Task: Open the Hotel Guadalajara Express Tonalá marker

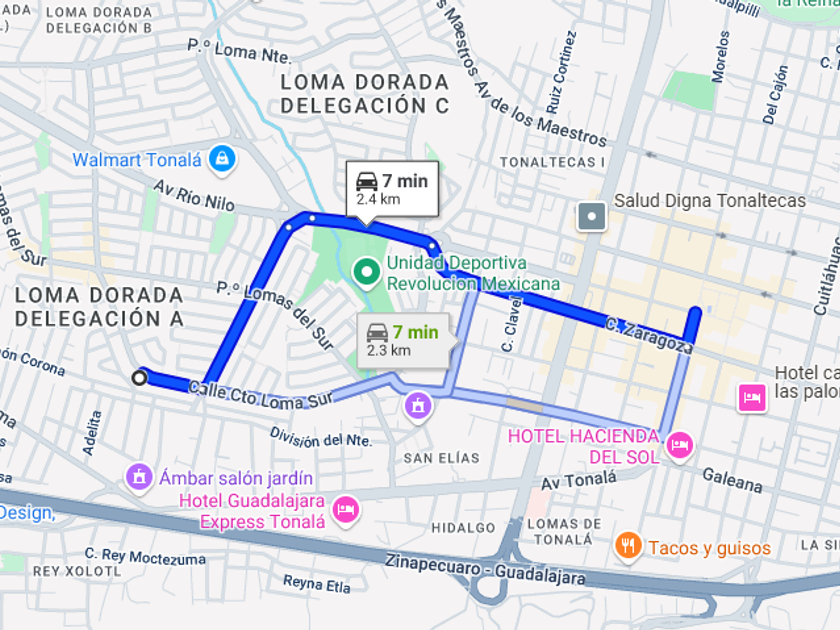Action: click(x=345, y=509)
